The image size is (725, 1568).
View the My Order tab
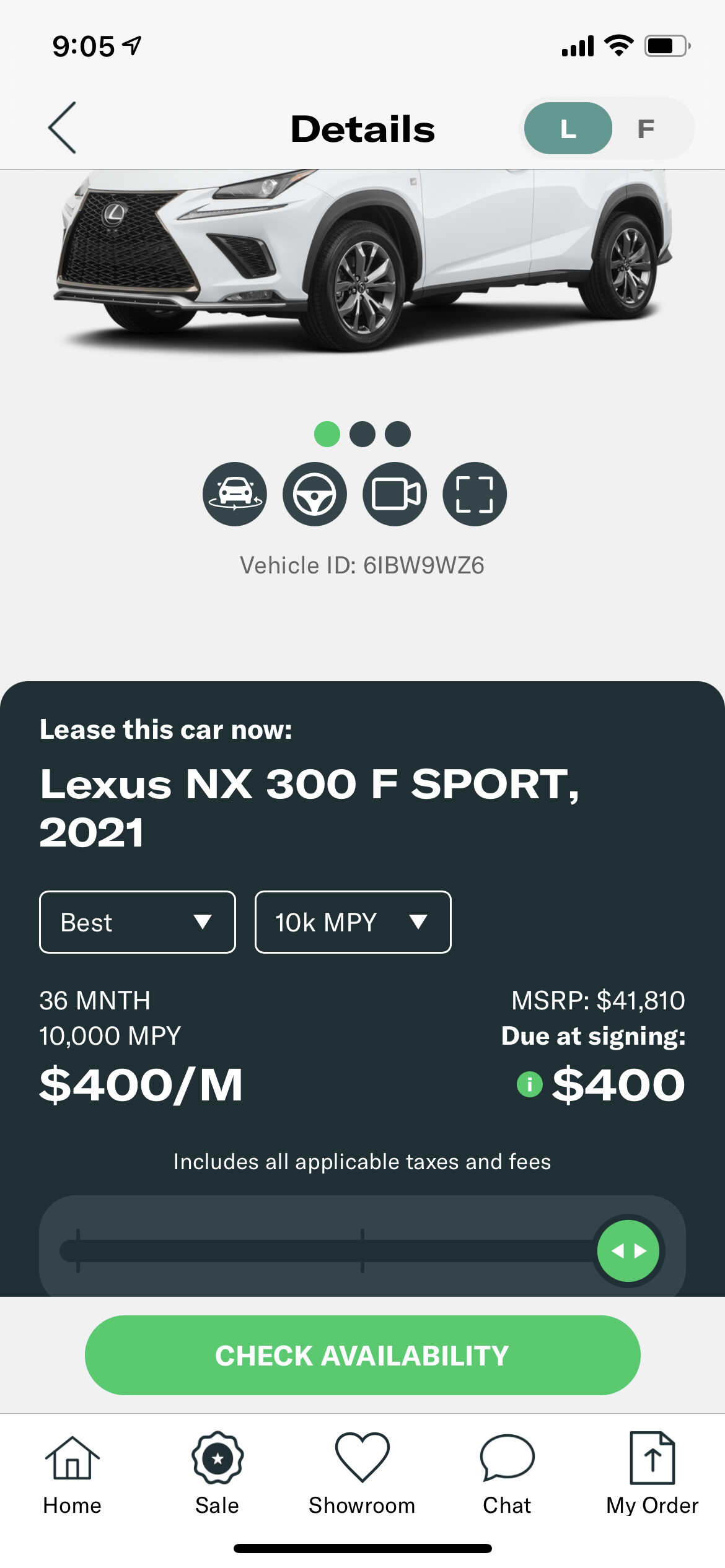[x=652, y=1475]
